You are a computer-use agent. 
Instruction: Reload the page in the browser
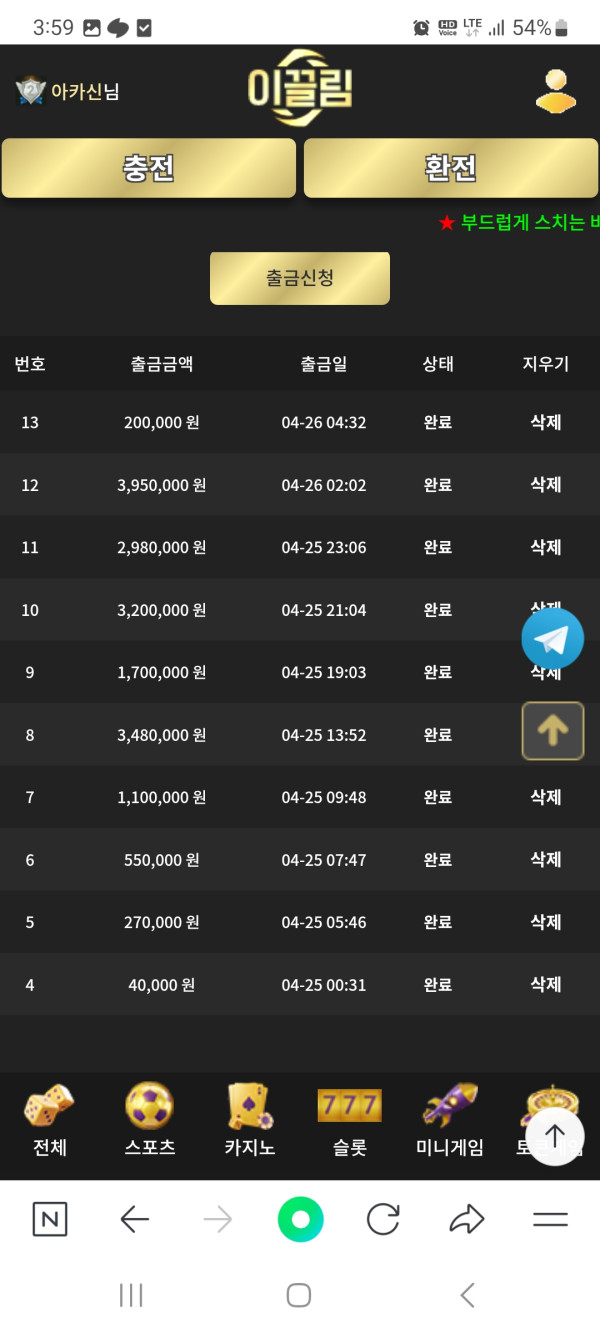click(383, 1219)
